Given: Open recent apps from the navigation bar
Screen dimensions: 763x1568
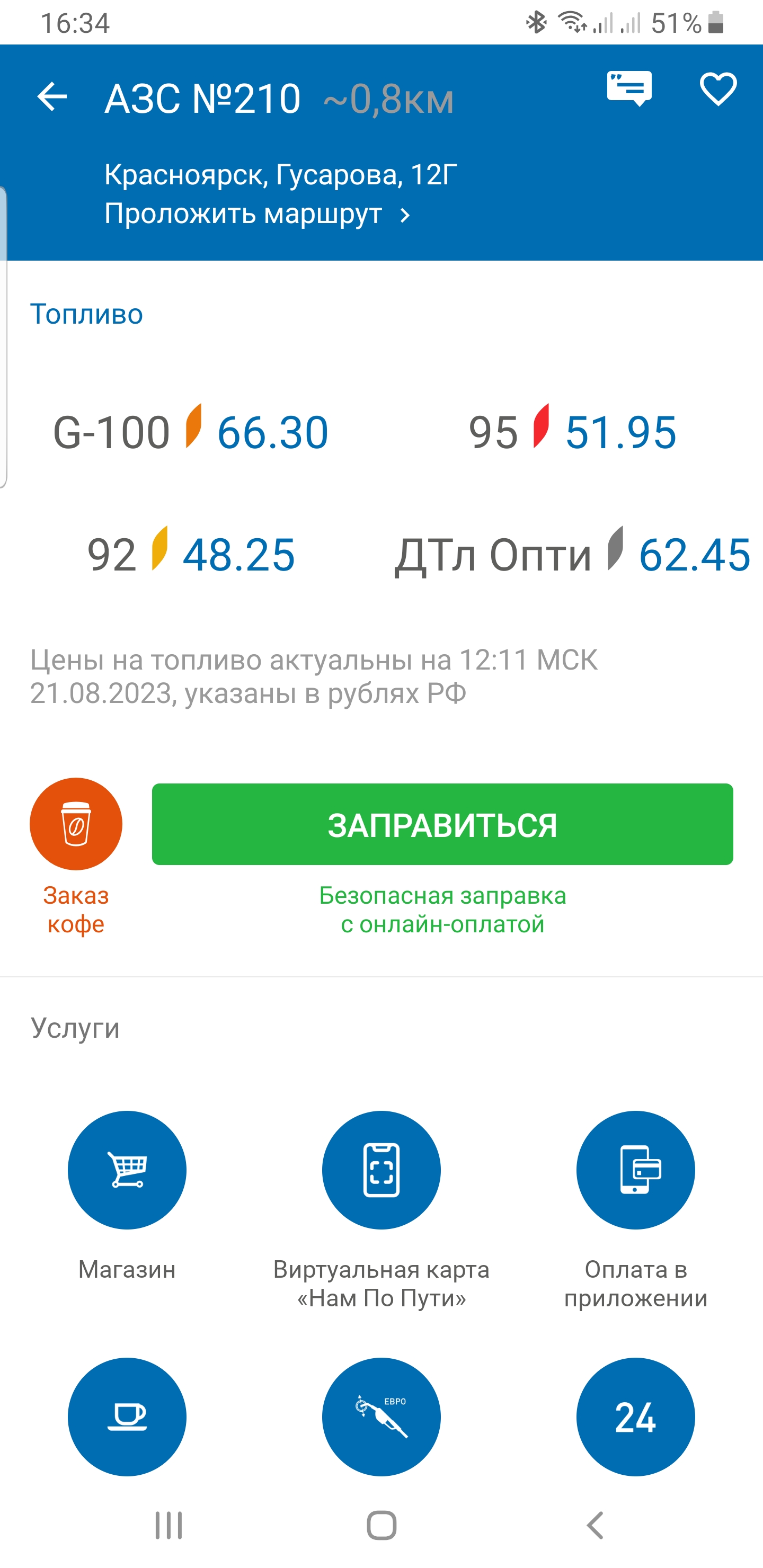Looking at the screenshot, I should (x=168, y=1526).
